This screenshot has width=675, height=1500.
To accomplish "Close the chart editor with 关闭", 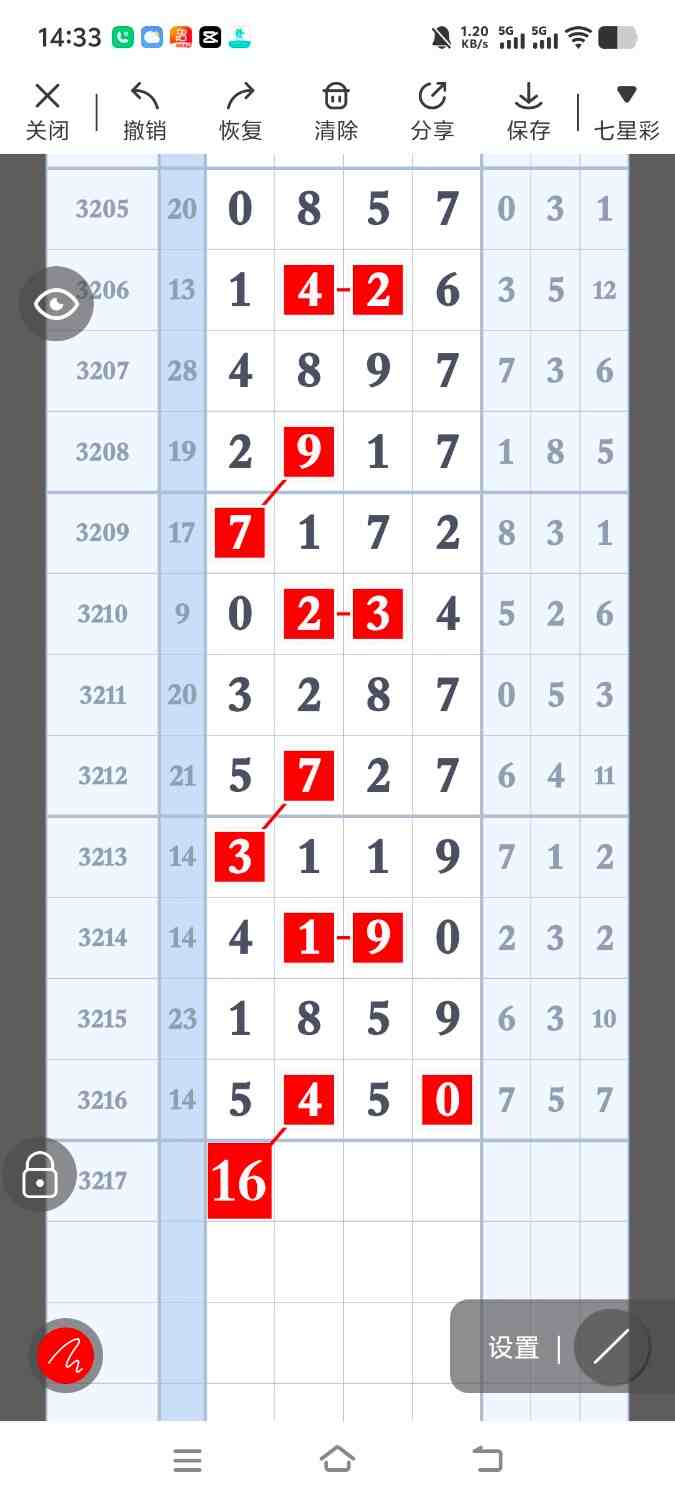I will pyautogui.click(x=47, y=111).
